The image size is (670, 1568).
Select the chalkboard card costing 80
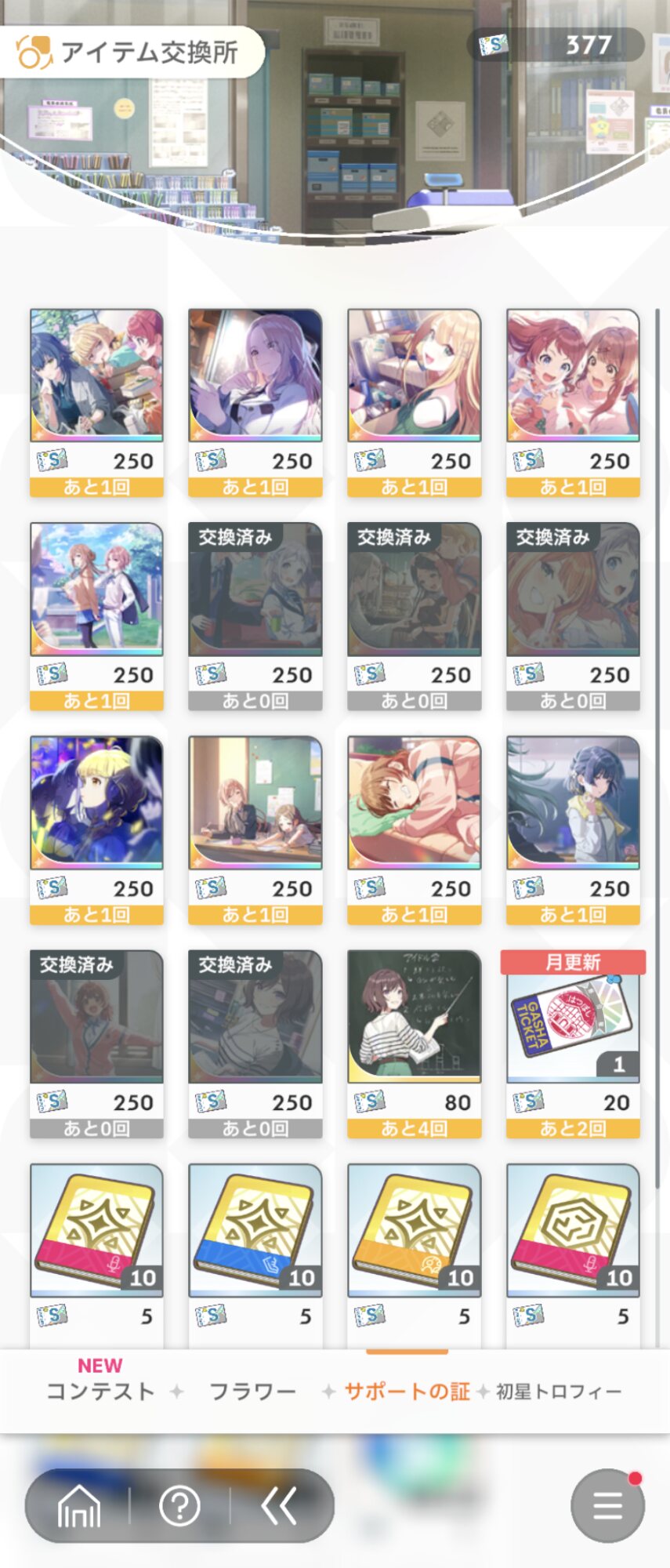coord(414,1044)
